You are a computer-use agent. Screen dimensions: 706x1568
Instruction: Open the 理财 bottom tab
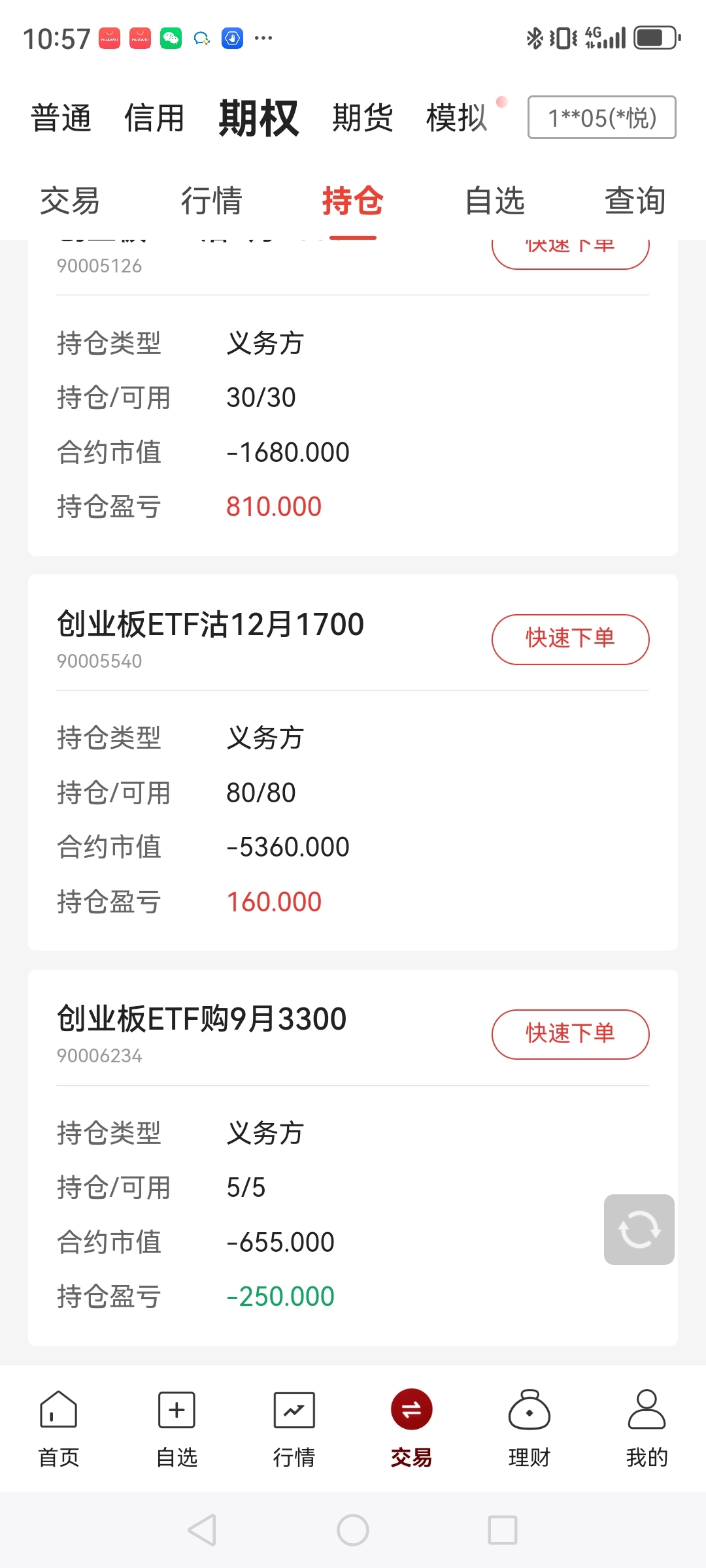tap(529, 1428)
